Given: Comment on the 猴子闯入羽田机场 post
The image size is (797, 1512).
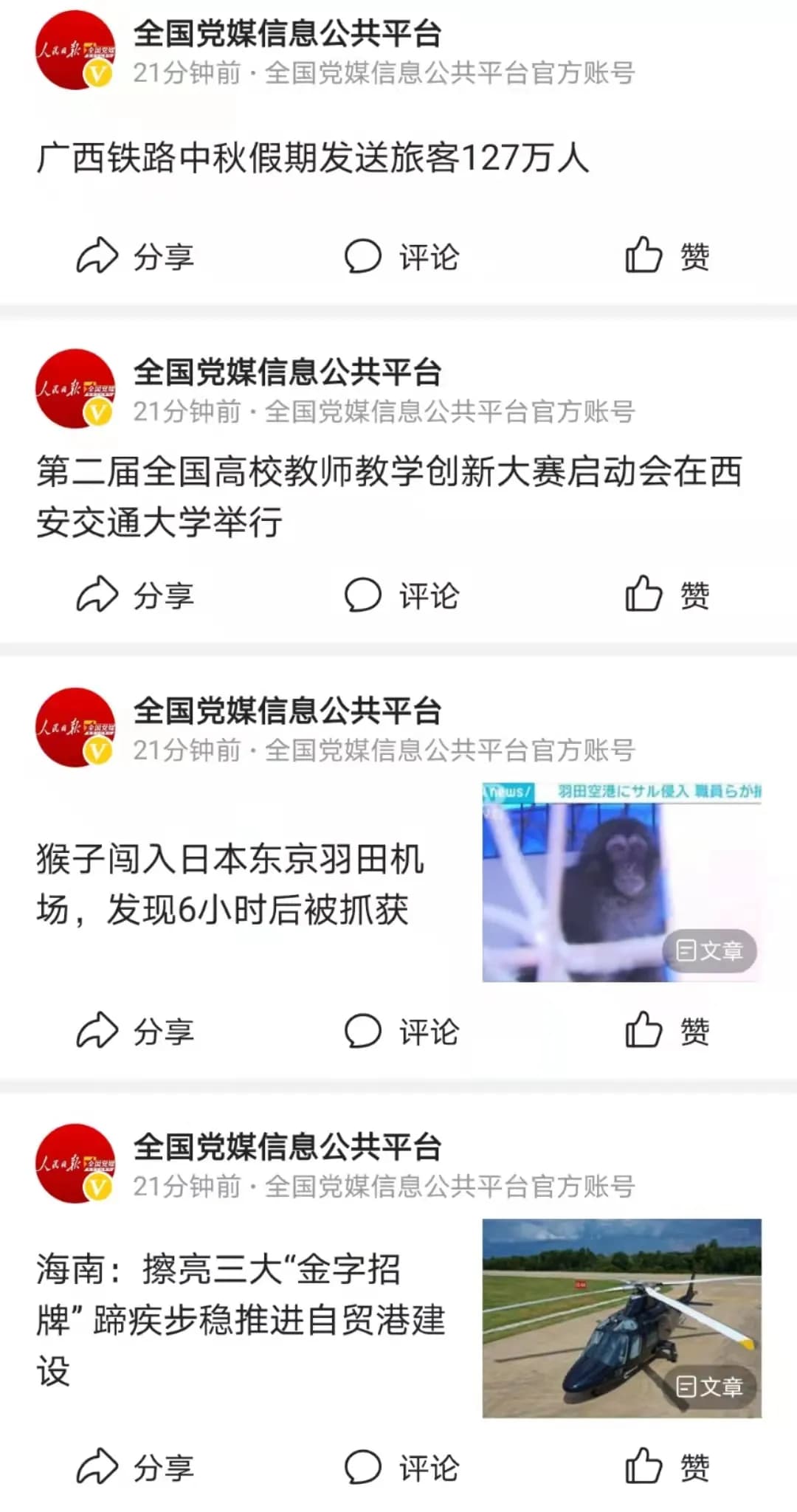Looking at the screenshot, I should click(401, 1030).
